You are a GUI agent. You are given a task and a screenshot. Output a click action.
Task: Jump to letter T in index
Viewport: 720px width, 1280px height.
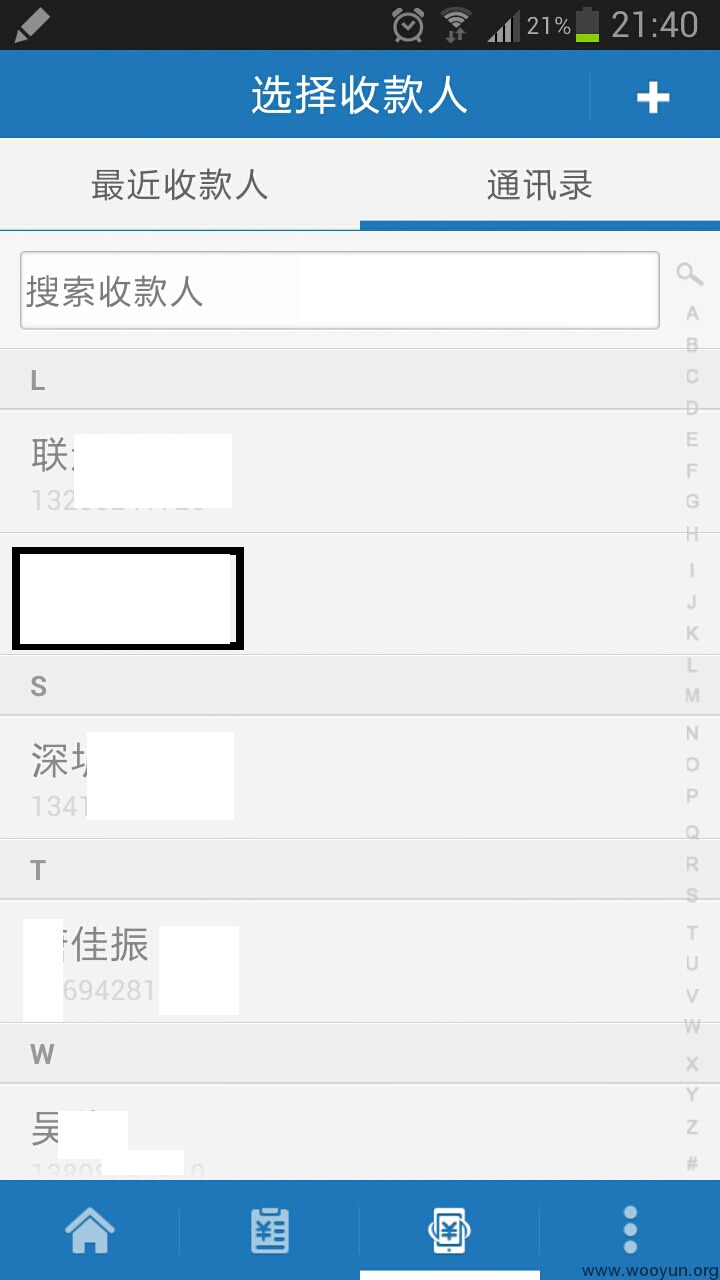(x=692, y=933)
